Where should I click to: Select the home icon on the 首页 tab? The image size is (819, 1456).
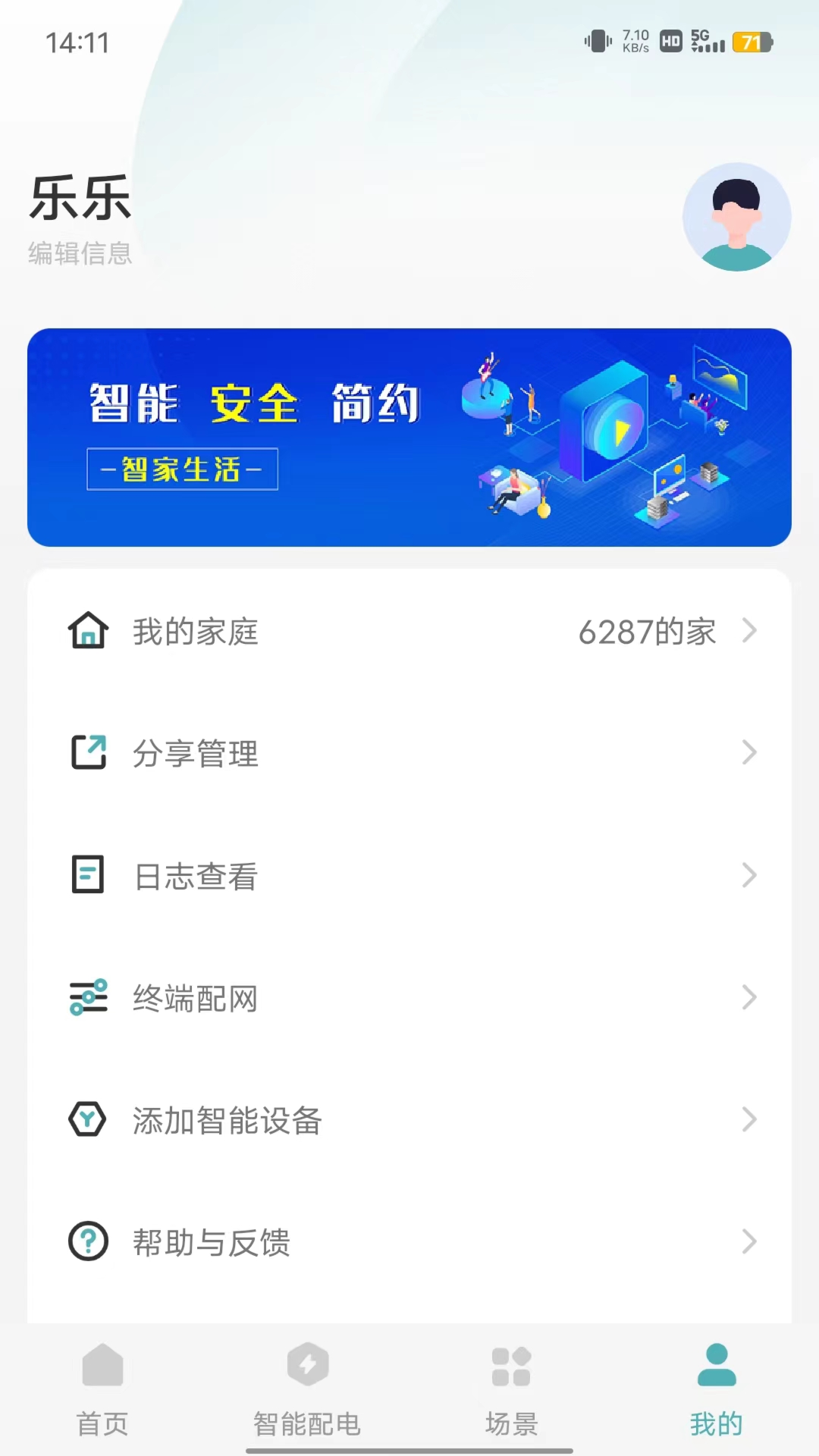[x=102, y=1365]
